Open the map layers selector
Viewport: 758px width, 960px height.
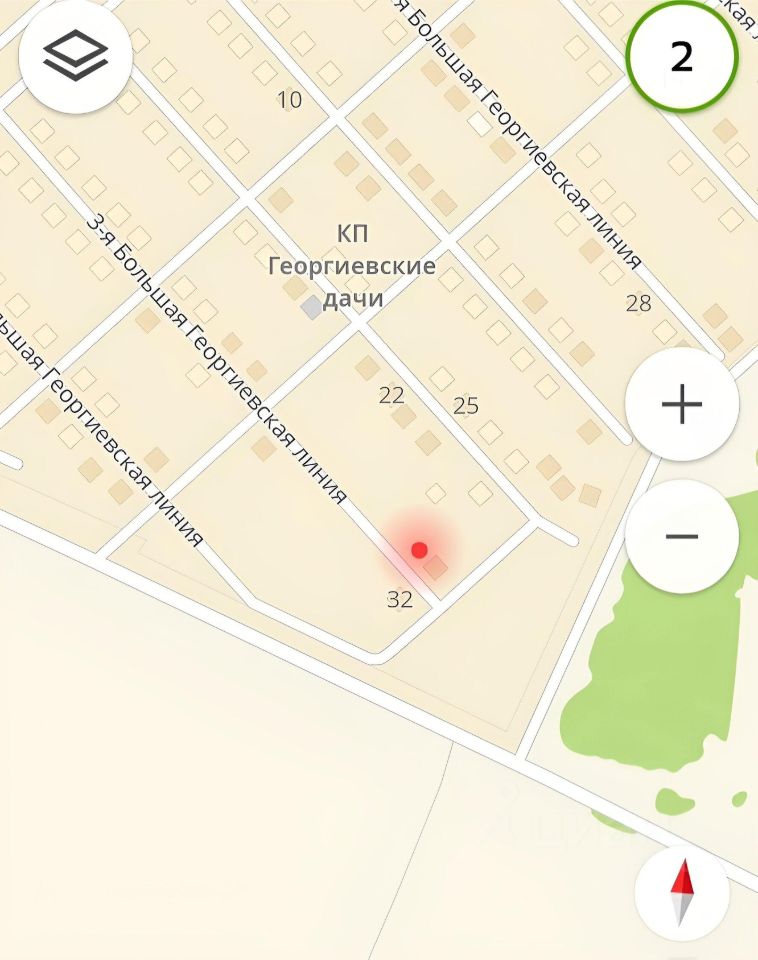coord(76,55)
